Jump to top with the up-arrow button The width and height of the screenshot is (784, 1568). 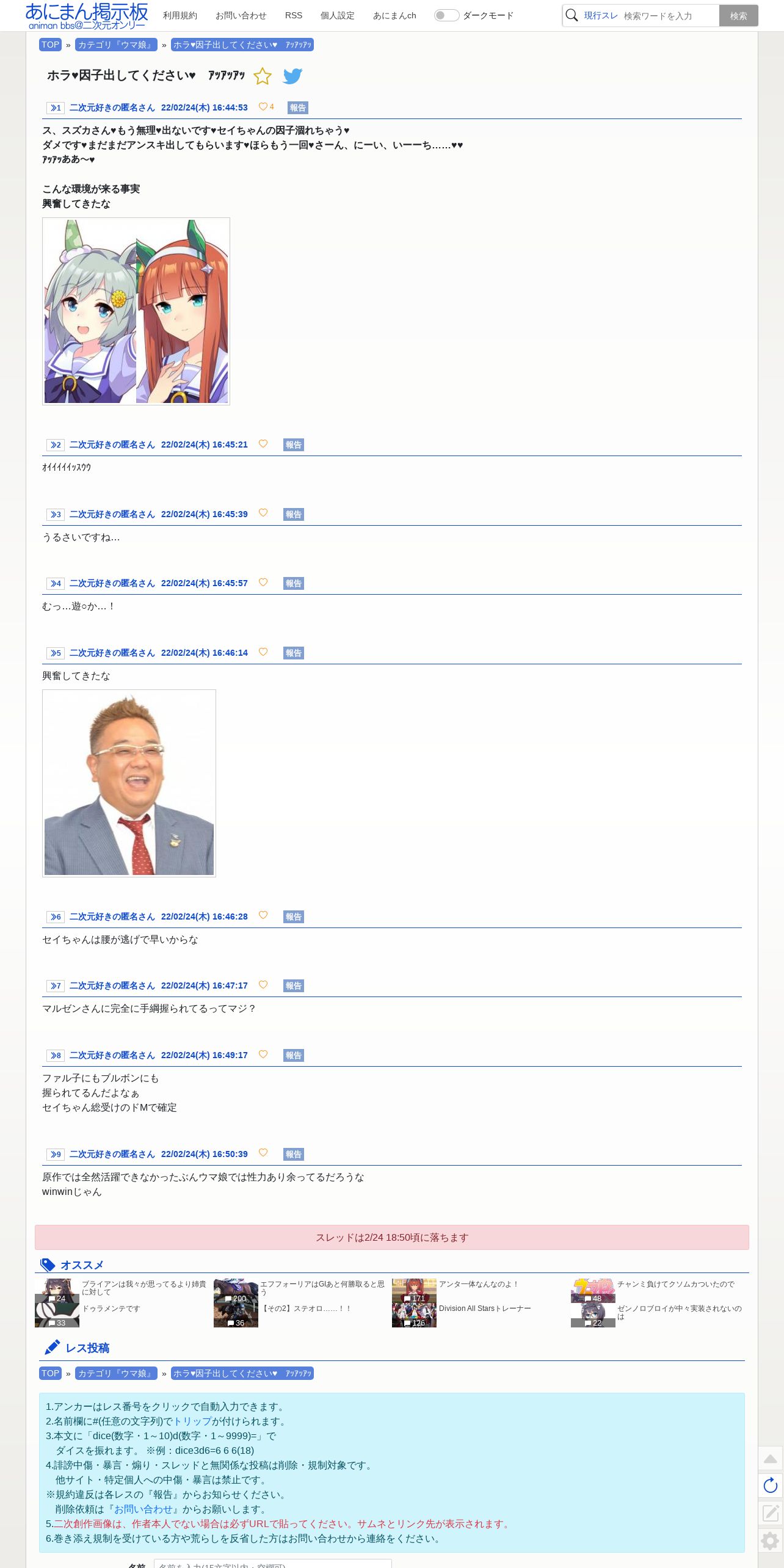771,1459
